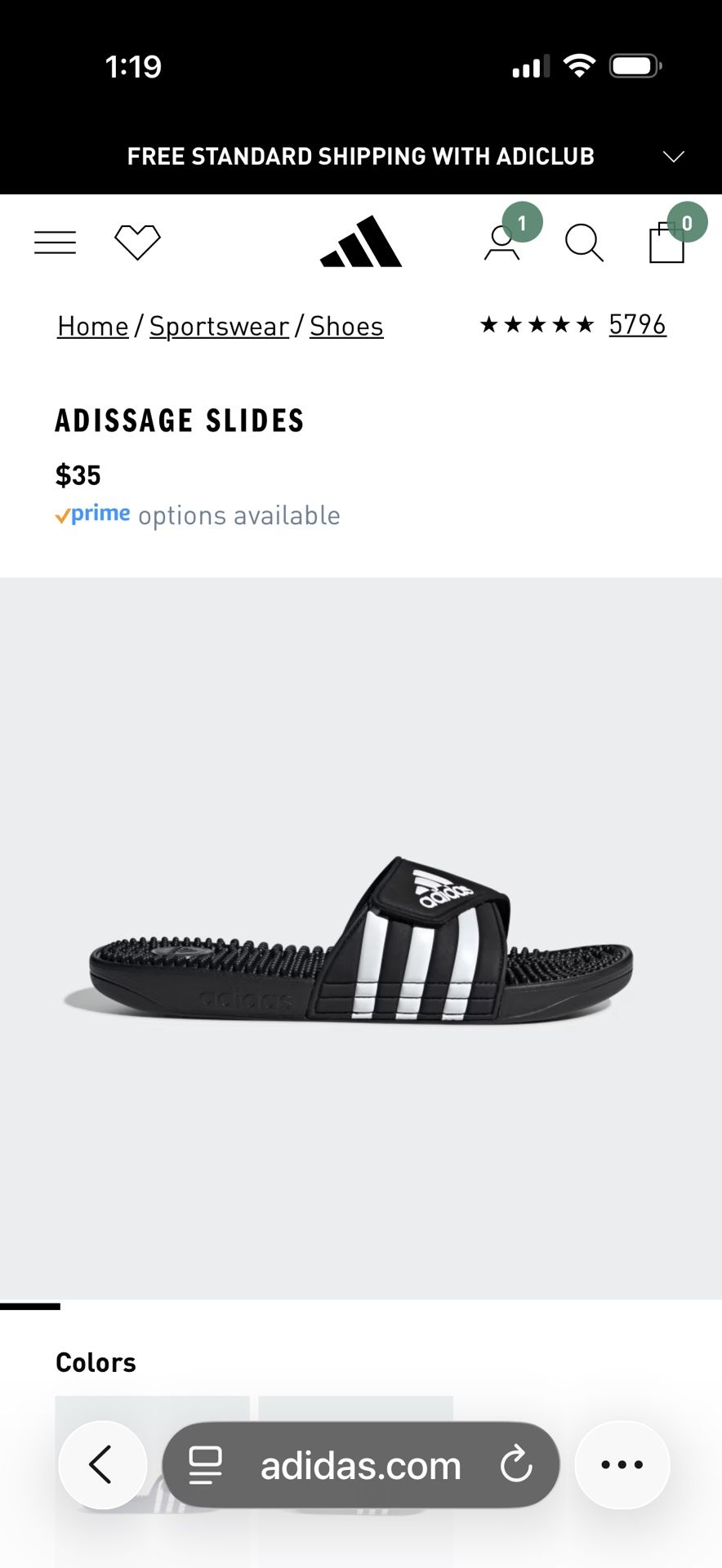722x1568 pixels.
Task: Expand the free shipping promo banner
Action: [673, 157]
